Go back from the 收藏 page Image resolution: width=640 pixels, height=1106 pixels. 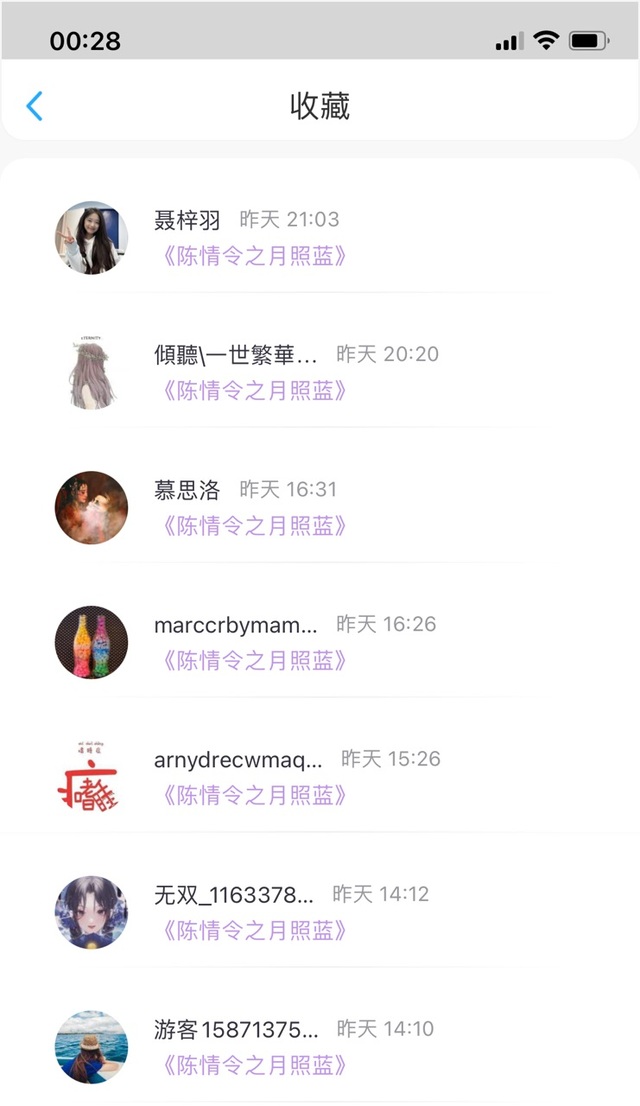tap(35, 106)
